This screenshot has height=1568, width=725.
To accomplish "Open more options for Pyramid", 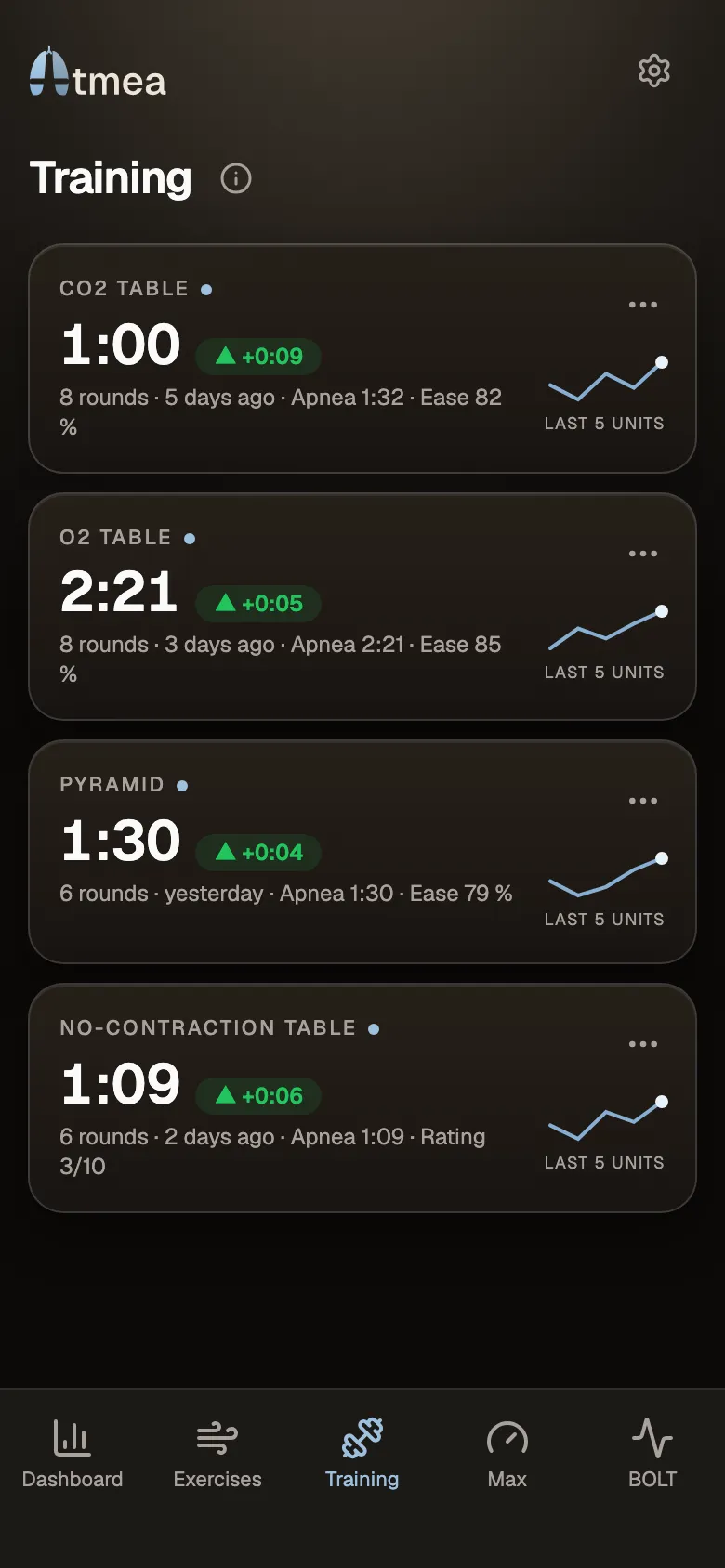I will pyautogui.click(x=643, y=801).
